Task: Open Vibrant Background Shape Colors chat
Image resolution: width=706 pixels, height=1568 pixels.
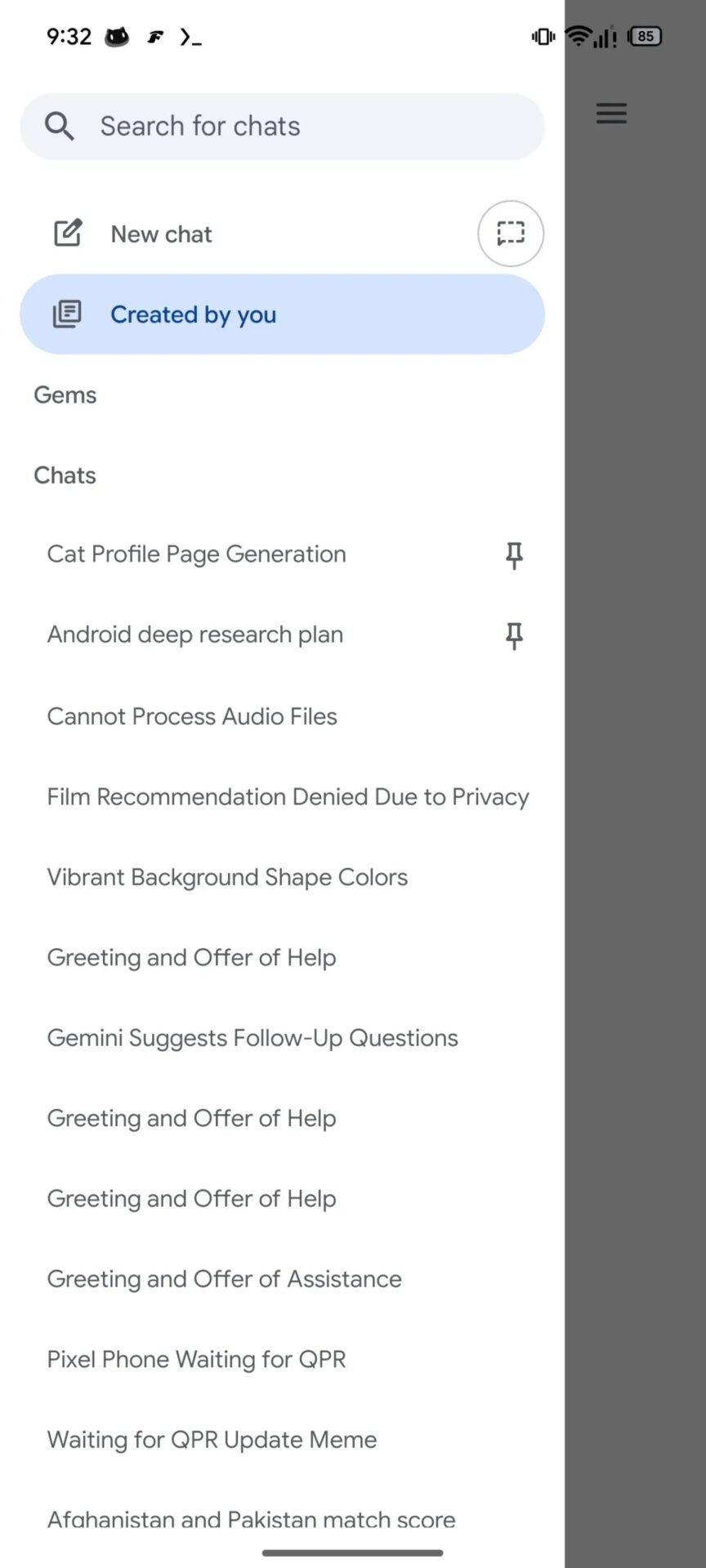Action: [x=282, y=877]
